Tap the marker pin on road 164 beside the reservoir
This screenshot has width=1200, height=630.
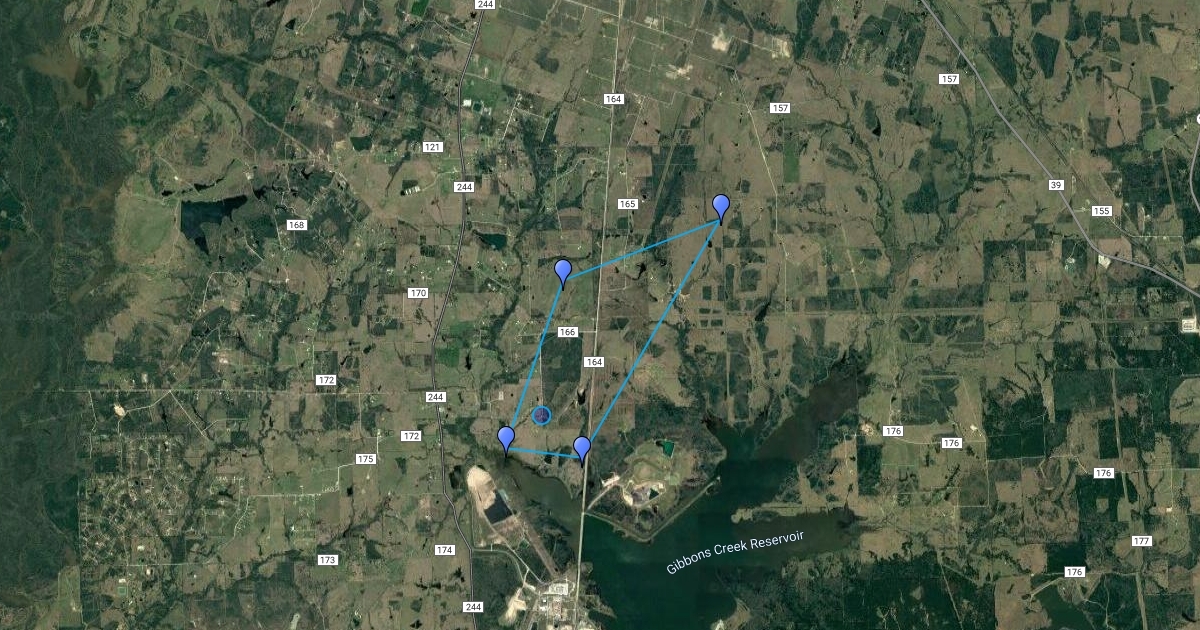(581, 447)
